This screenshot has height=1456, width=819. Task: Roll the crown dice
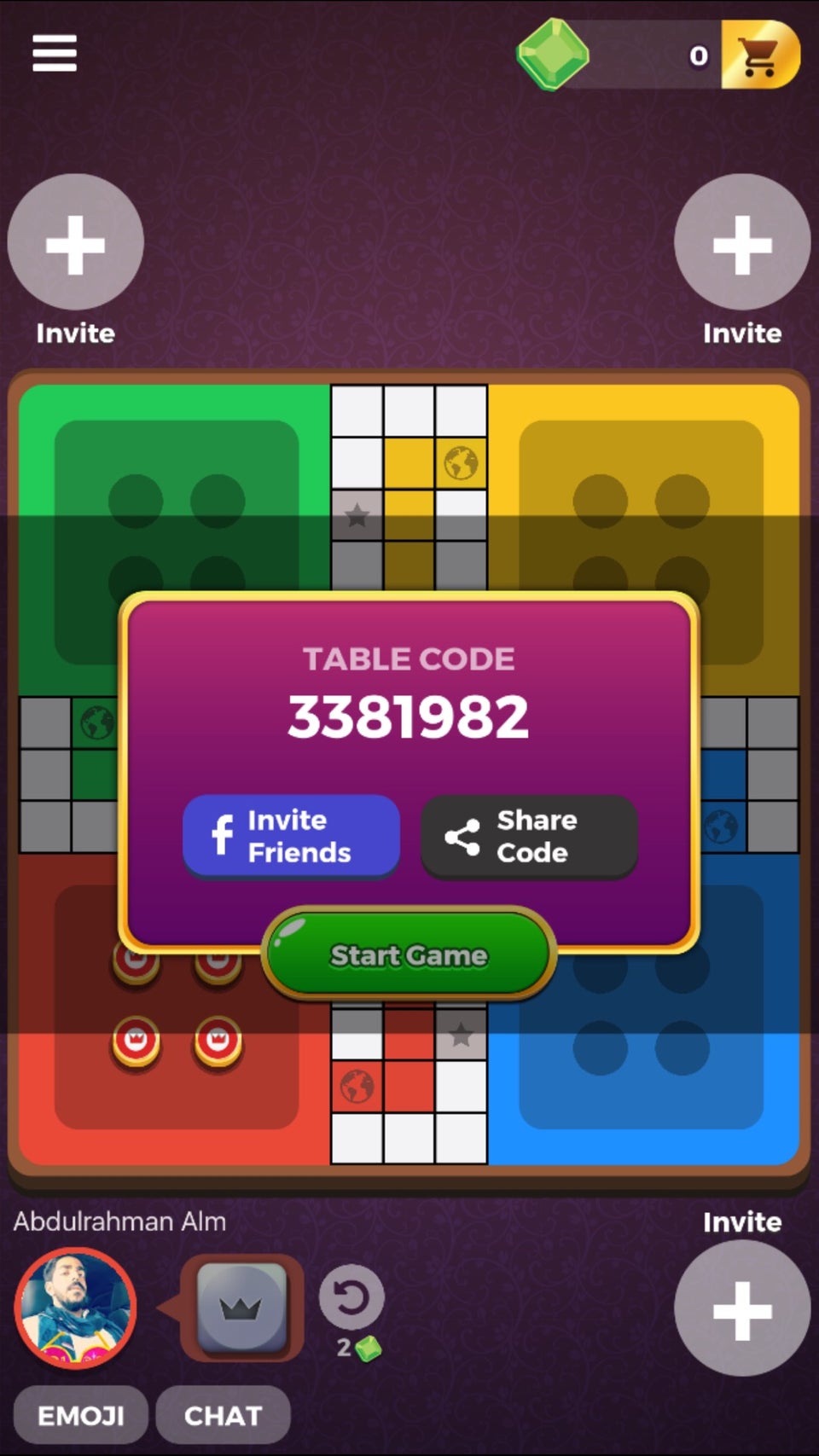(241, 1308)
